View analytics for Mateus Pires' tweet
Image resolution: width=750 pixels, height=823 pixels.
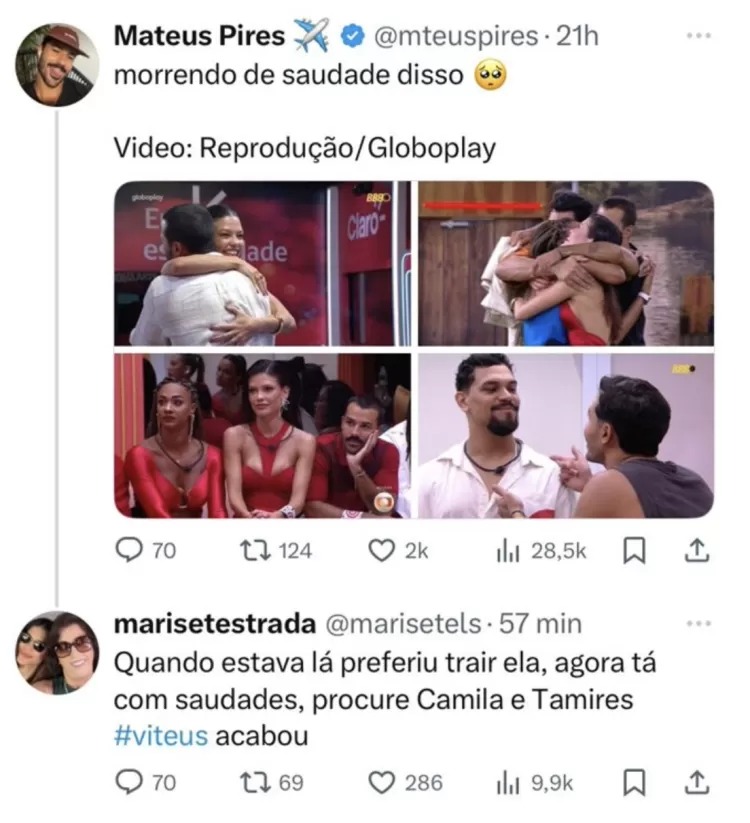tap(506, 551)
